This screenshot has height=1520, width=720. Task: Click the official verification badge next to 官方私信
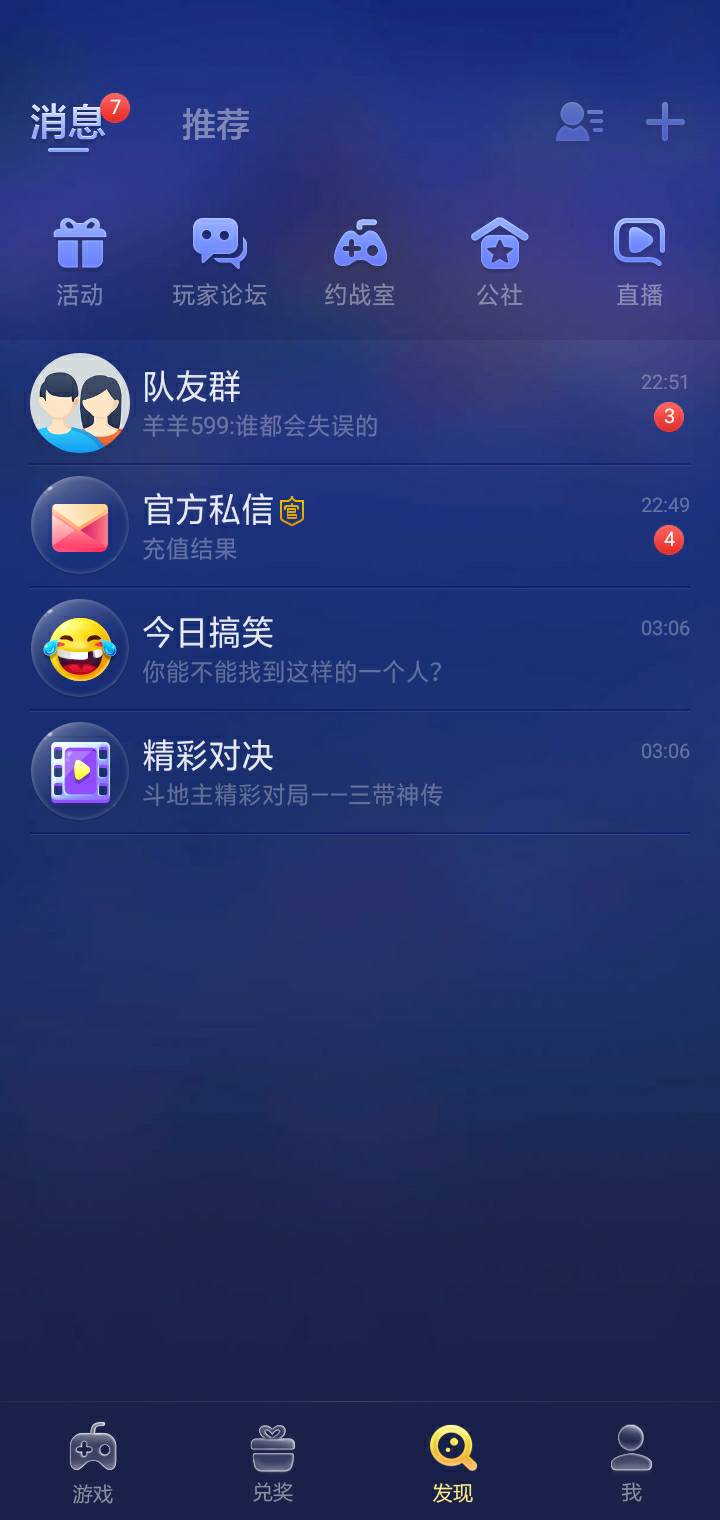click(x=293, y=511)
